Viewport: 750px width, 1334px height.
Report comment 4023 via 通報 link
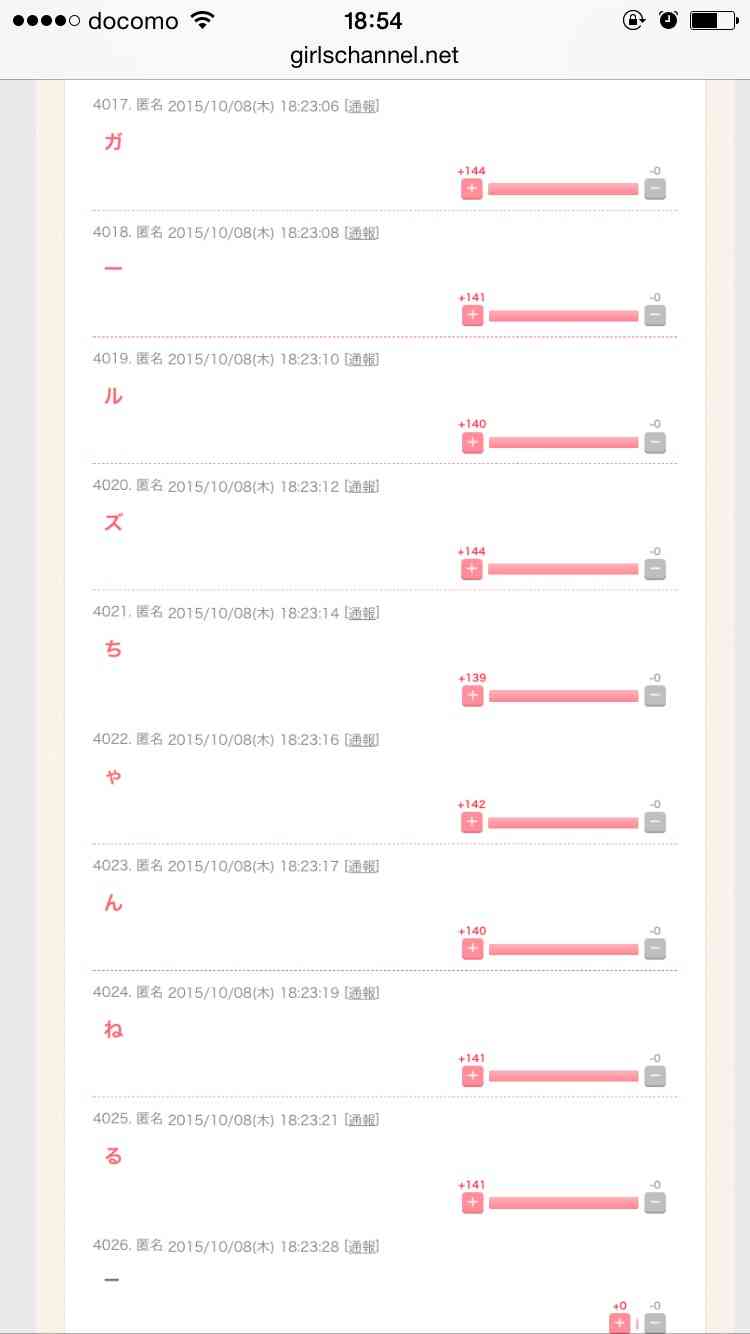tap(362, 867)
